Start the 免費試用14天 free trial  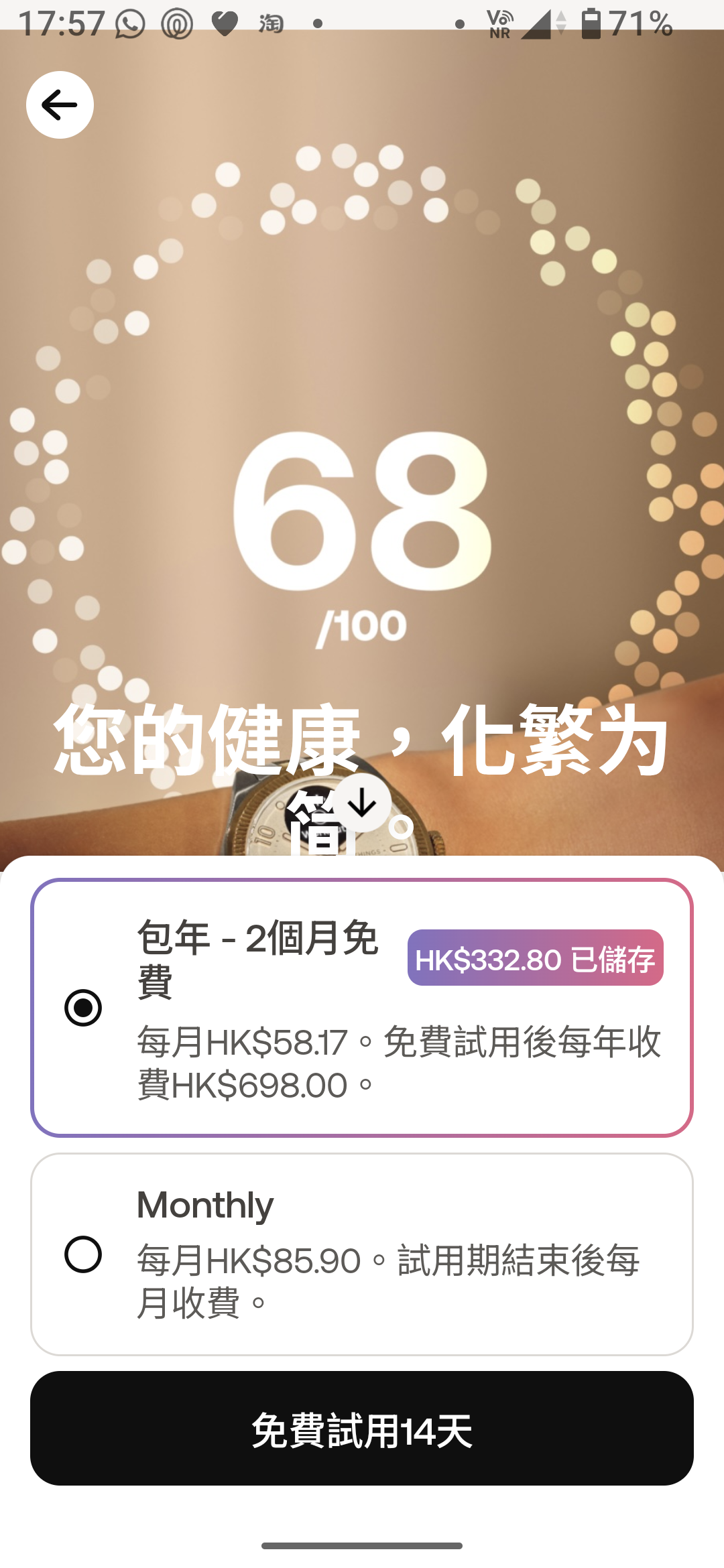click(362, 1428)
